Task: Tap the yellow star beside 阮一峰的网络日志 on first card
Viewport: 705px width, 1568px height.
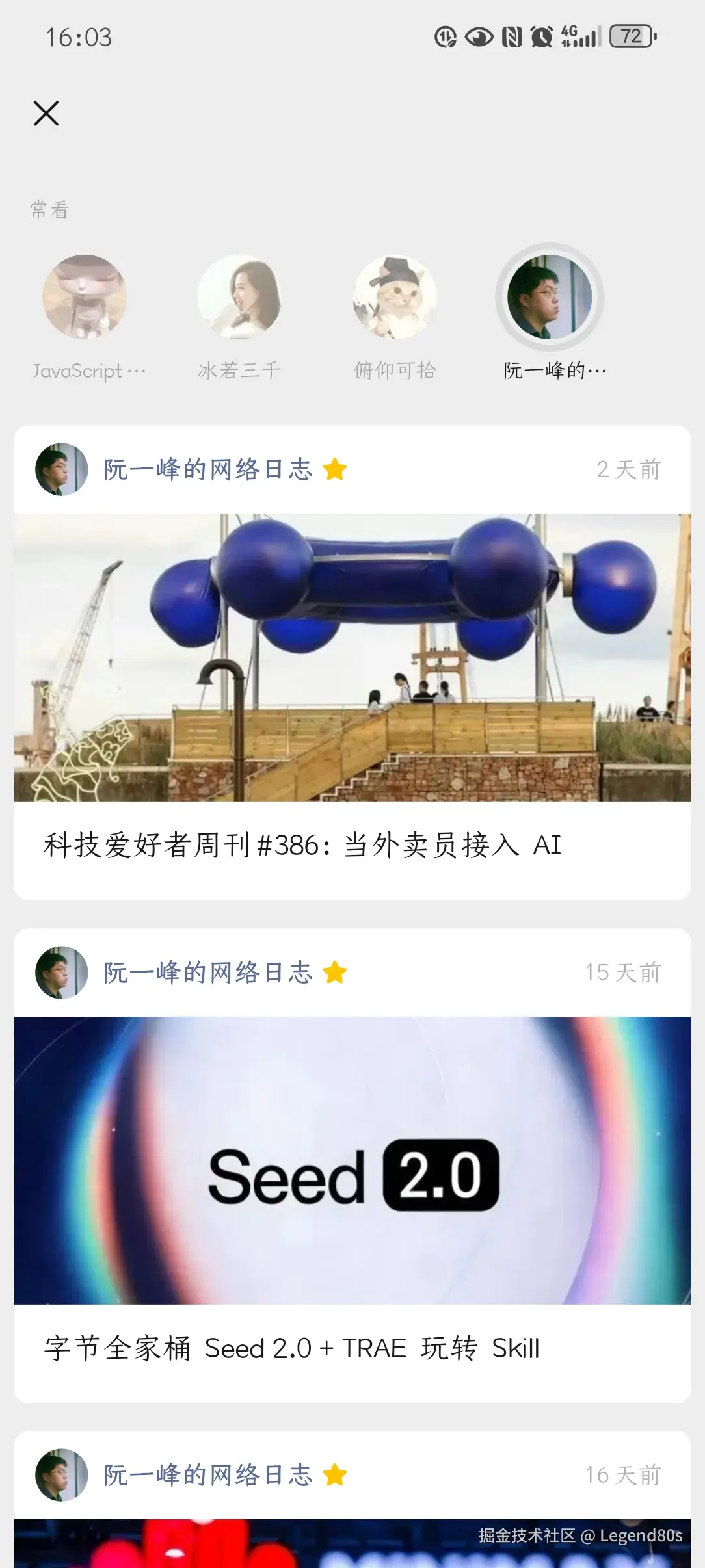Action: 335,469
